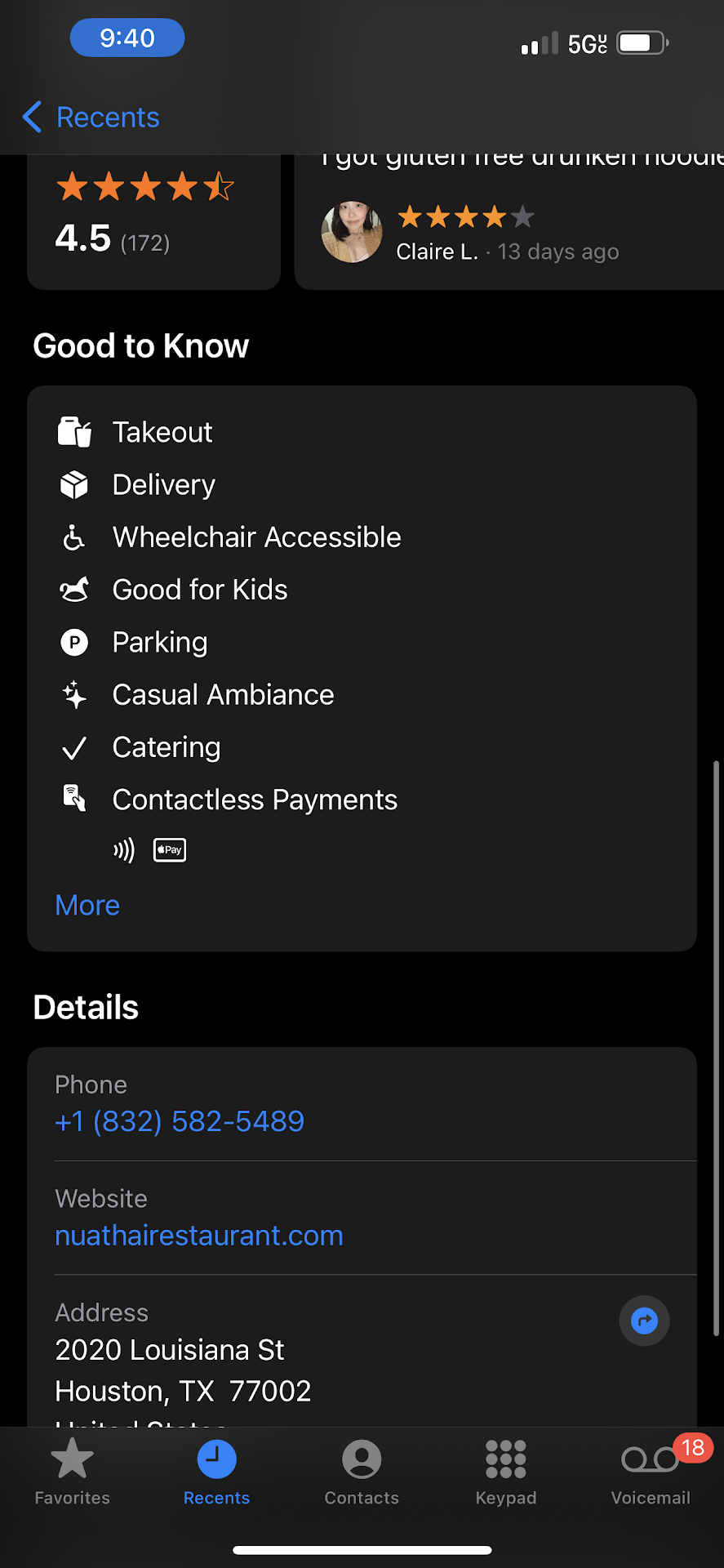Go back to Recents
This screenshot has height=1568, width=724.
(91, 118)
